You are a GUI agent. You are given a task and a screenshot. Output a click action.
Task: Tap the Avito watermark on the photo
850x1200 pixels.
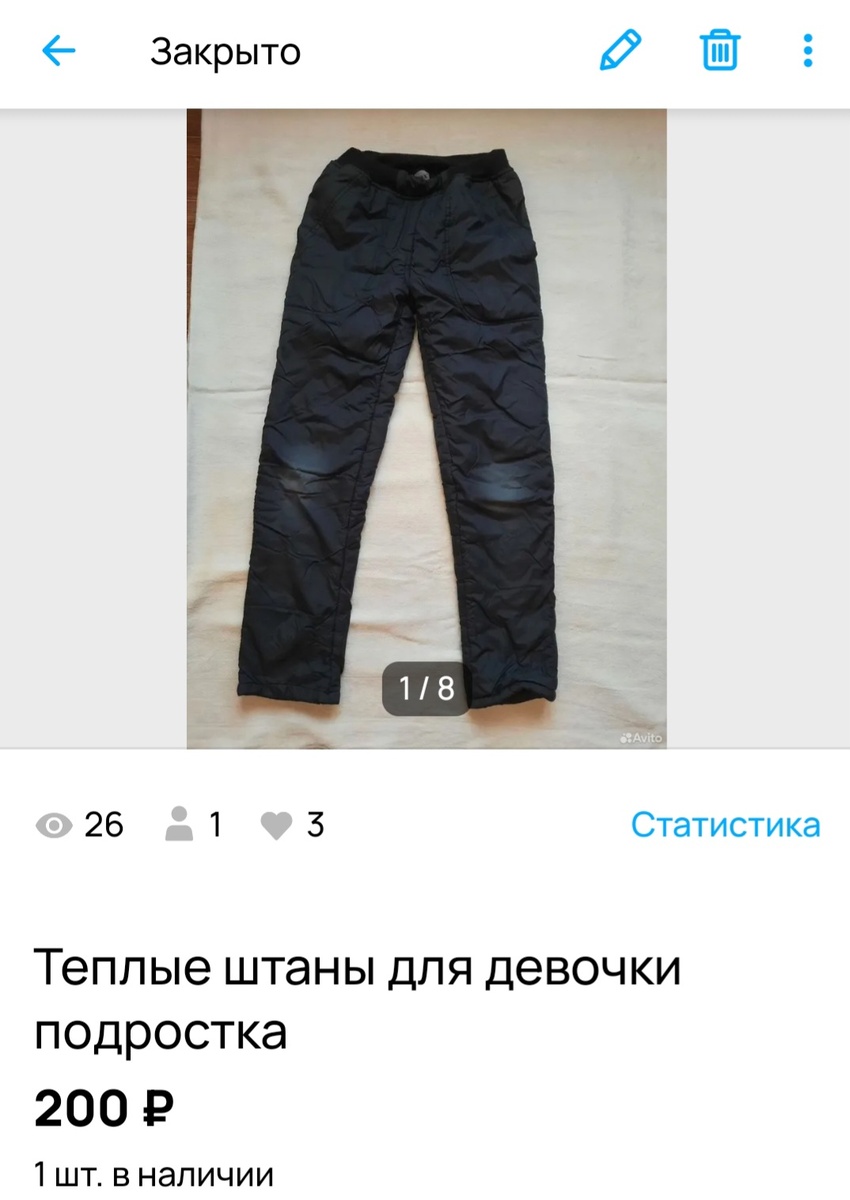[x=643, y=738]
